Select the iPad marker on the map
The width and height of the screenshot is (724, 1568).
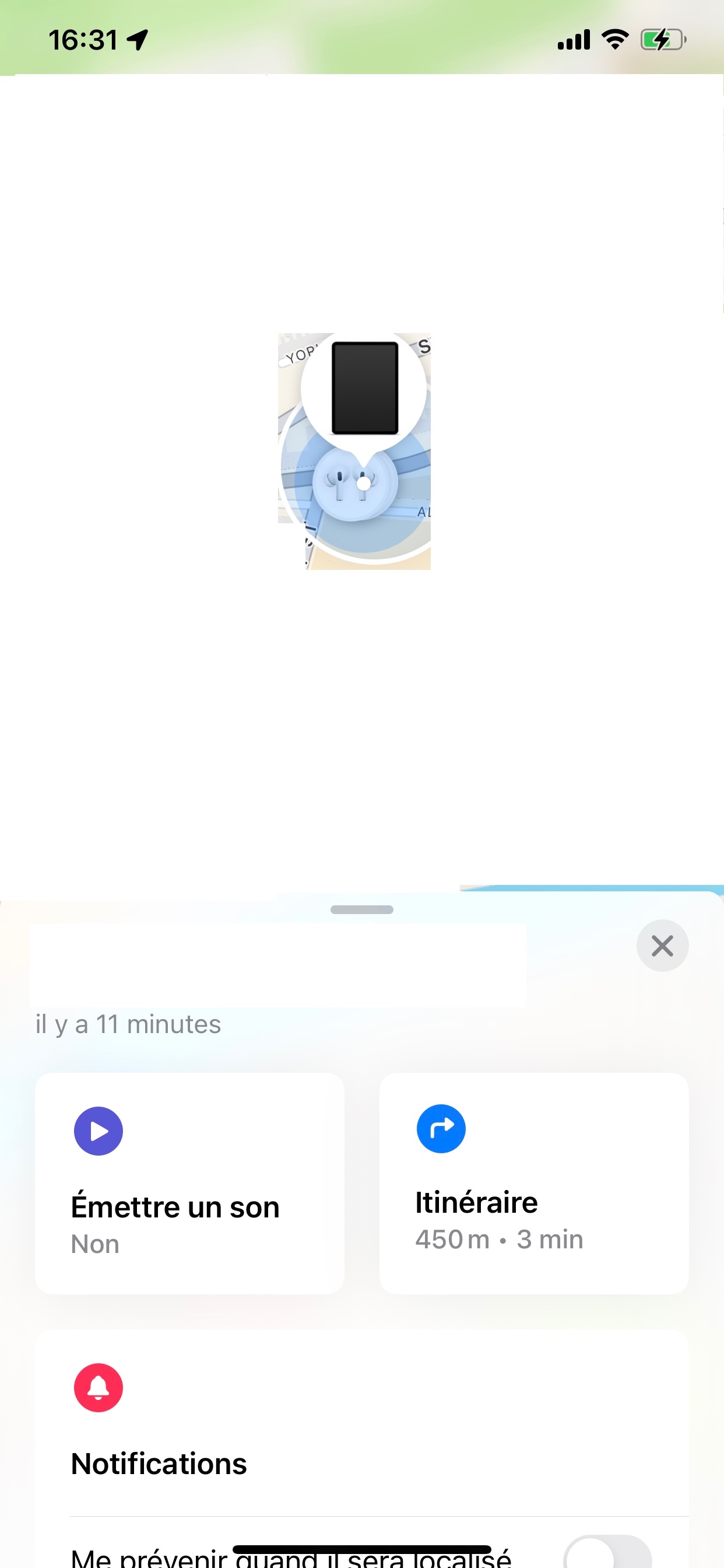[x=364, y=388]
